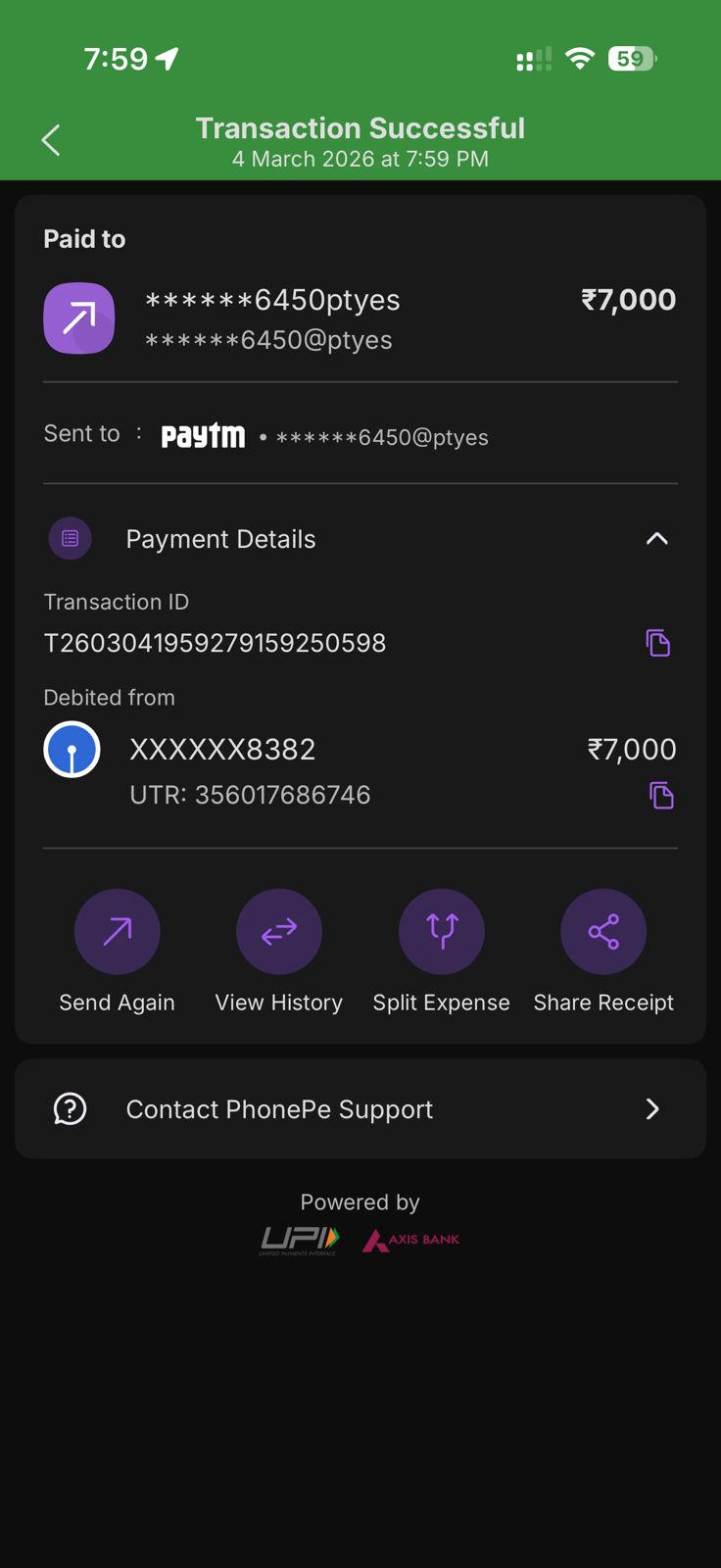Select Split Expense
The width and height of the screenshot is (721, 1568).
[441, 931]
